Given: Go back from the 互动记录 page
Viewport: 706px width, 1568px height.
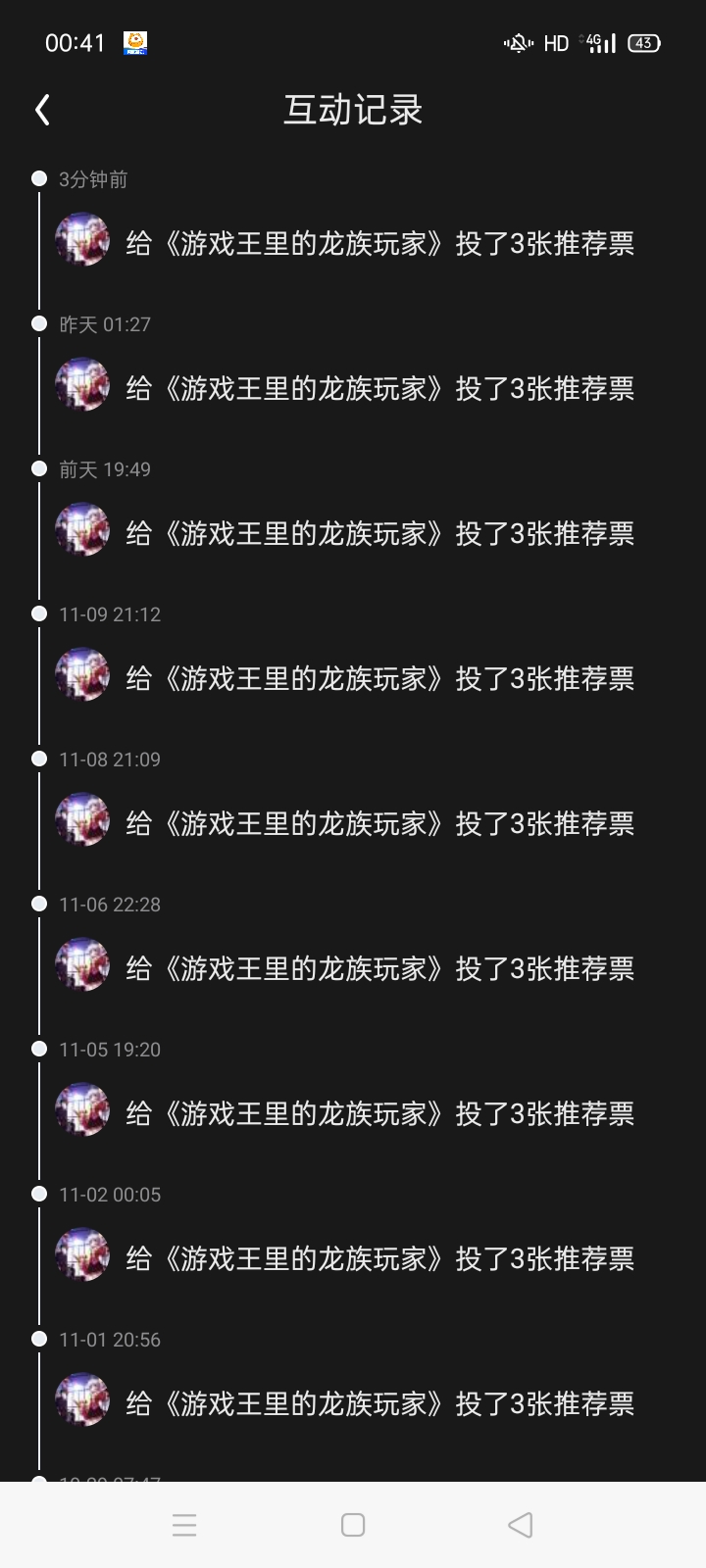Looking at the screenshot, I should pos(42,110).
